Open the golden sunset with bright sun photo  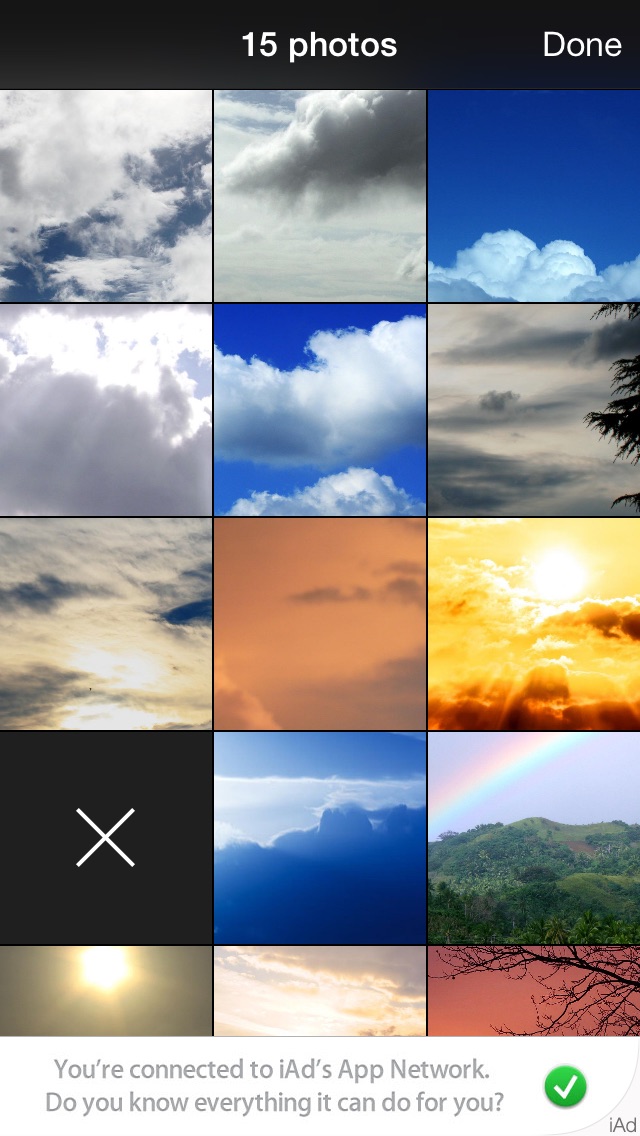[x=534, y=624]
